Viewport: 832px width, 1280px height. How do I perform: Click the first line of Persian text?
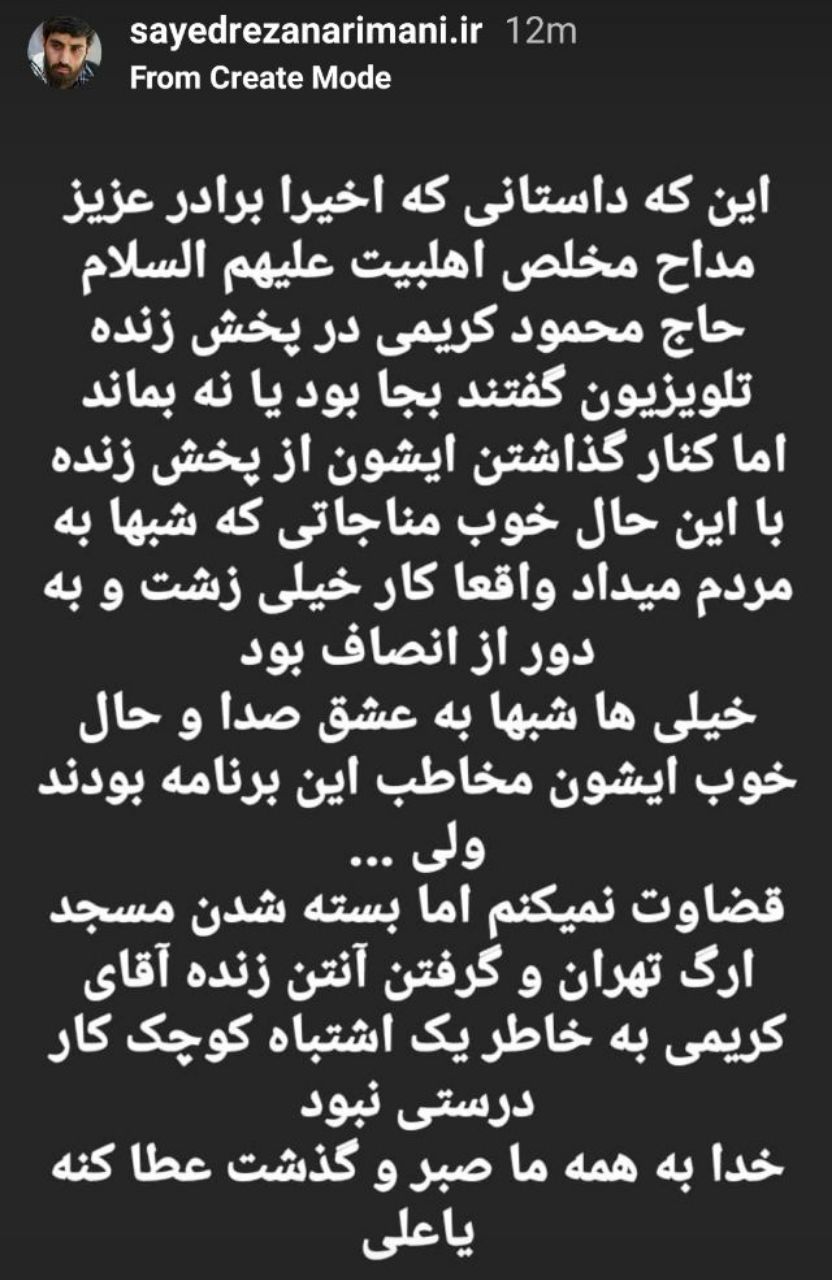(x=416, y=196)
